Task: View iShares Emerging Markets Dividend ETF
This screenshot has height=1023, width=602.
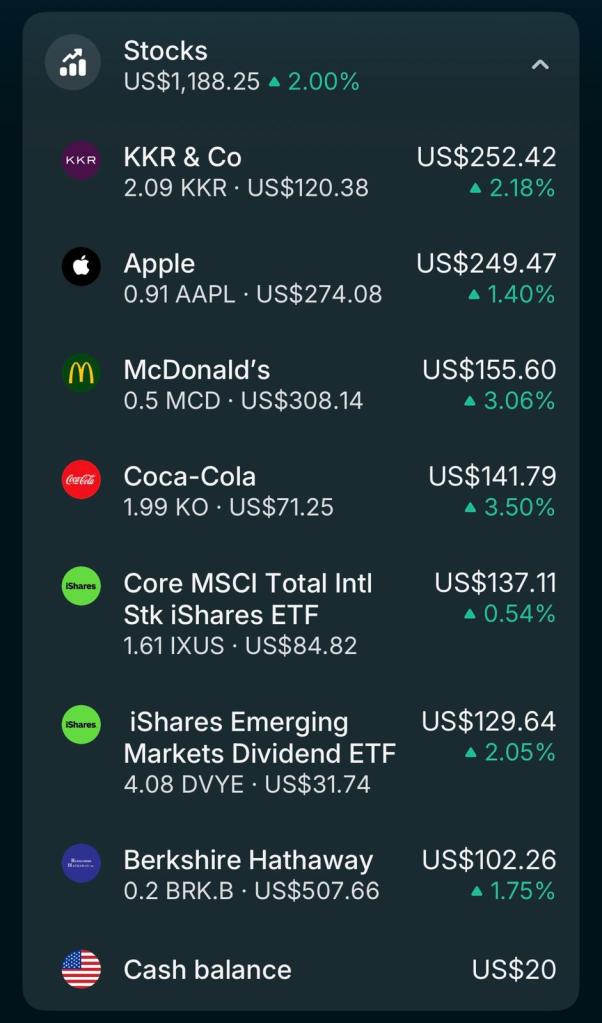Action: tap(300, 752)
